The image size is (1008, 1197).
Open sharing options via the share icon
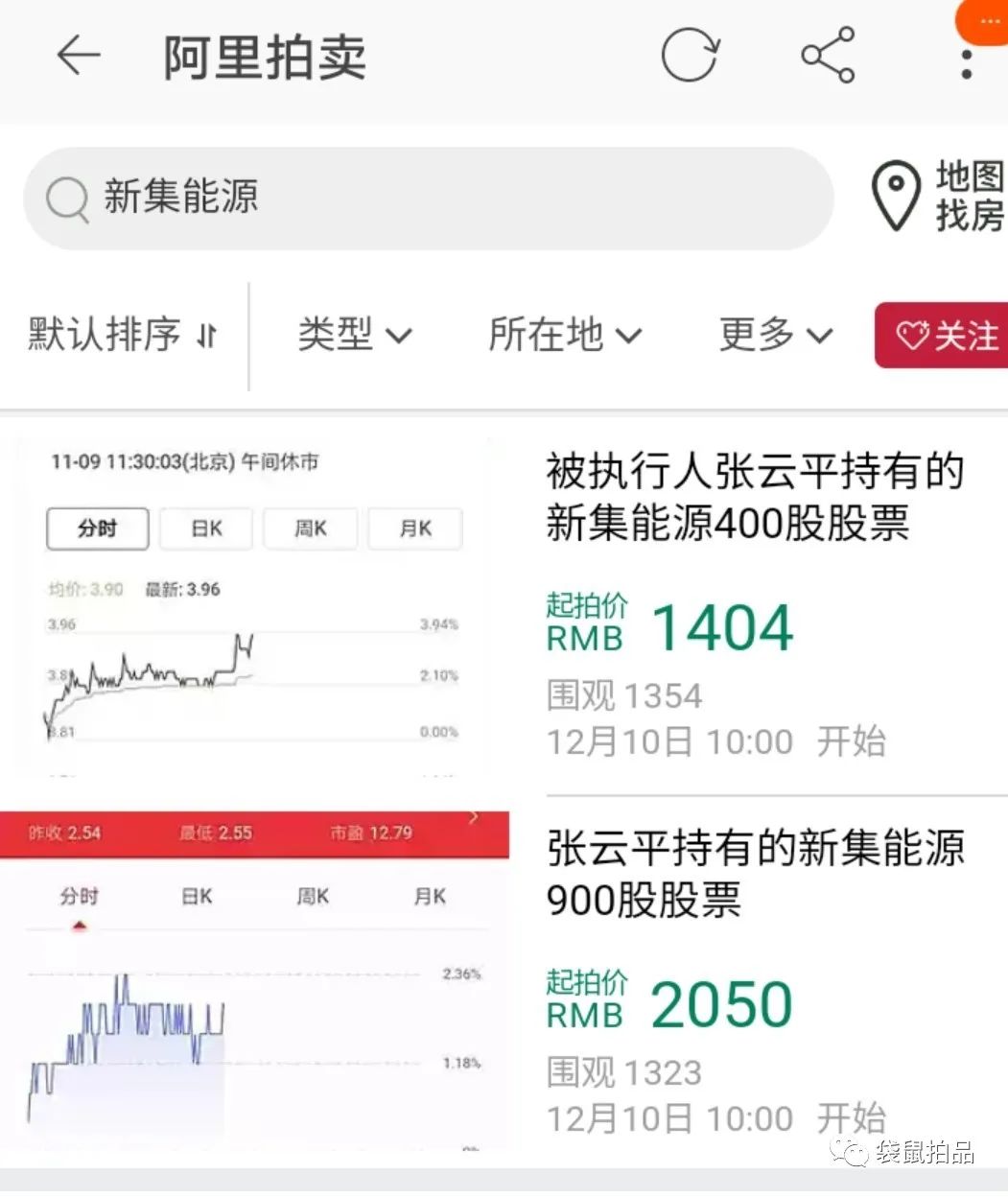pos(827,56)
